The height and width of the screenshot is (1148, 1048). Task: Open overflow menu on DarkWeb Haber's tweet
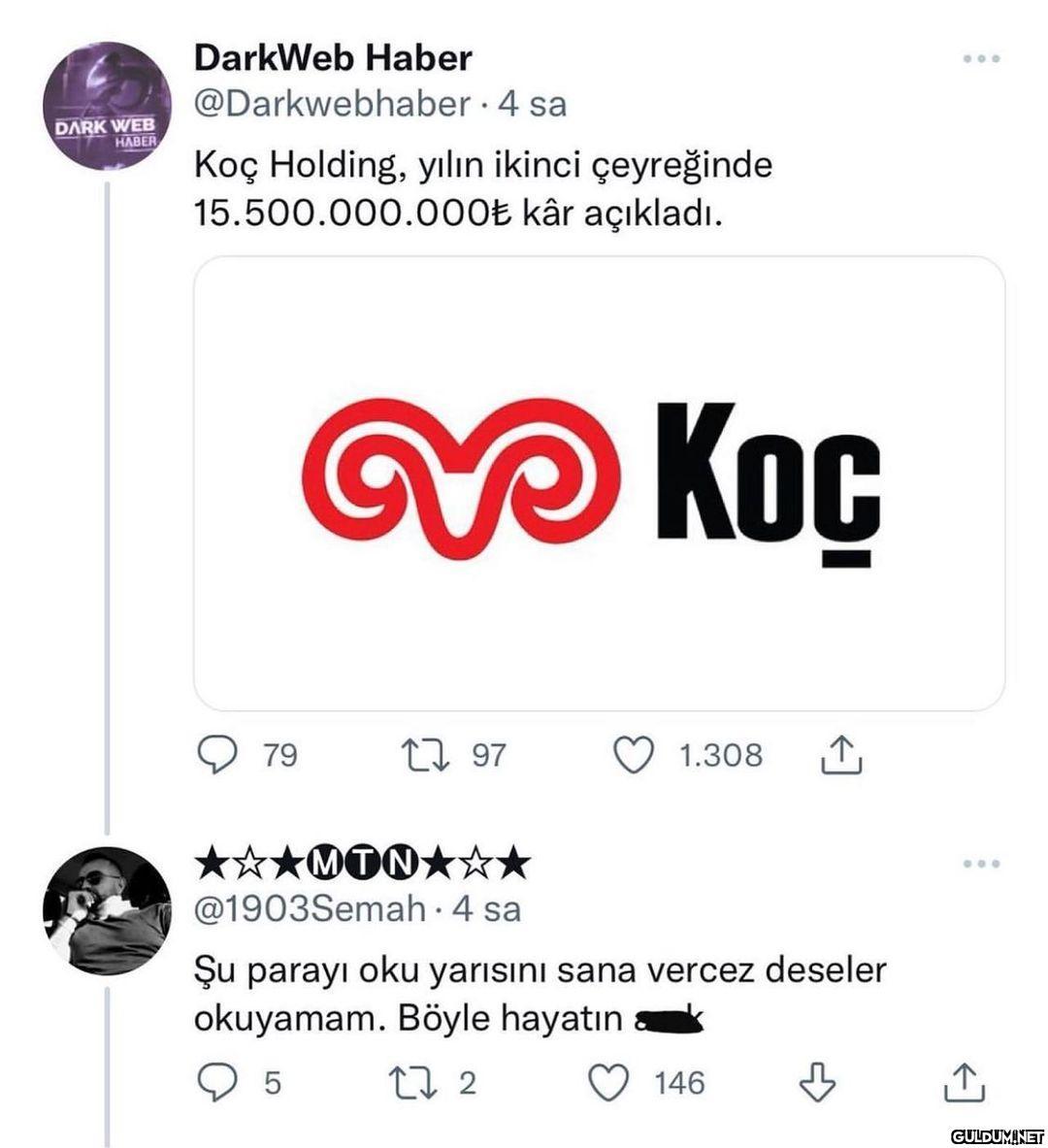click(x=980, y=59)
